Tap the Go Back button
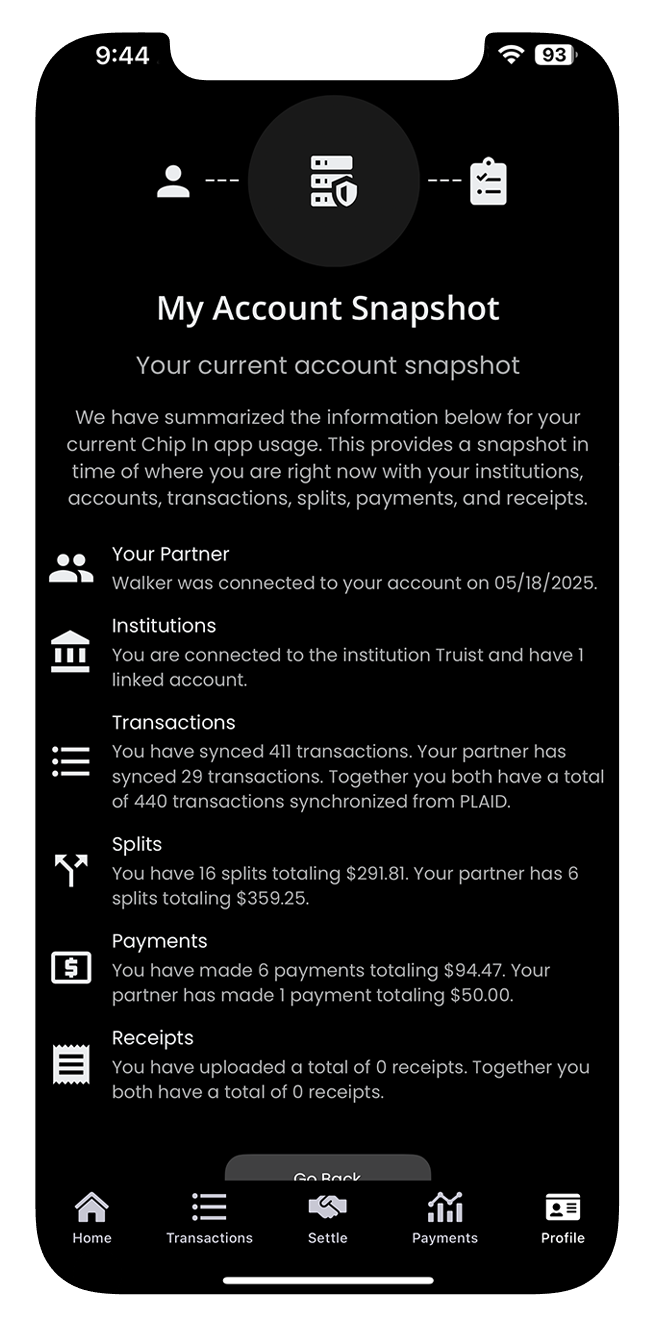This screenshot has width=656, height=1326. coord(327,1169)
